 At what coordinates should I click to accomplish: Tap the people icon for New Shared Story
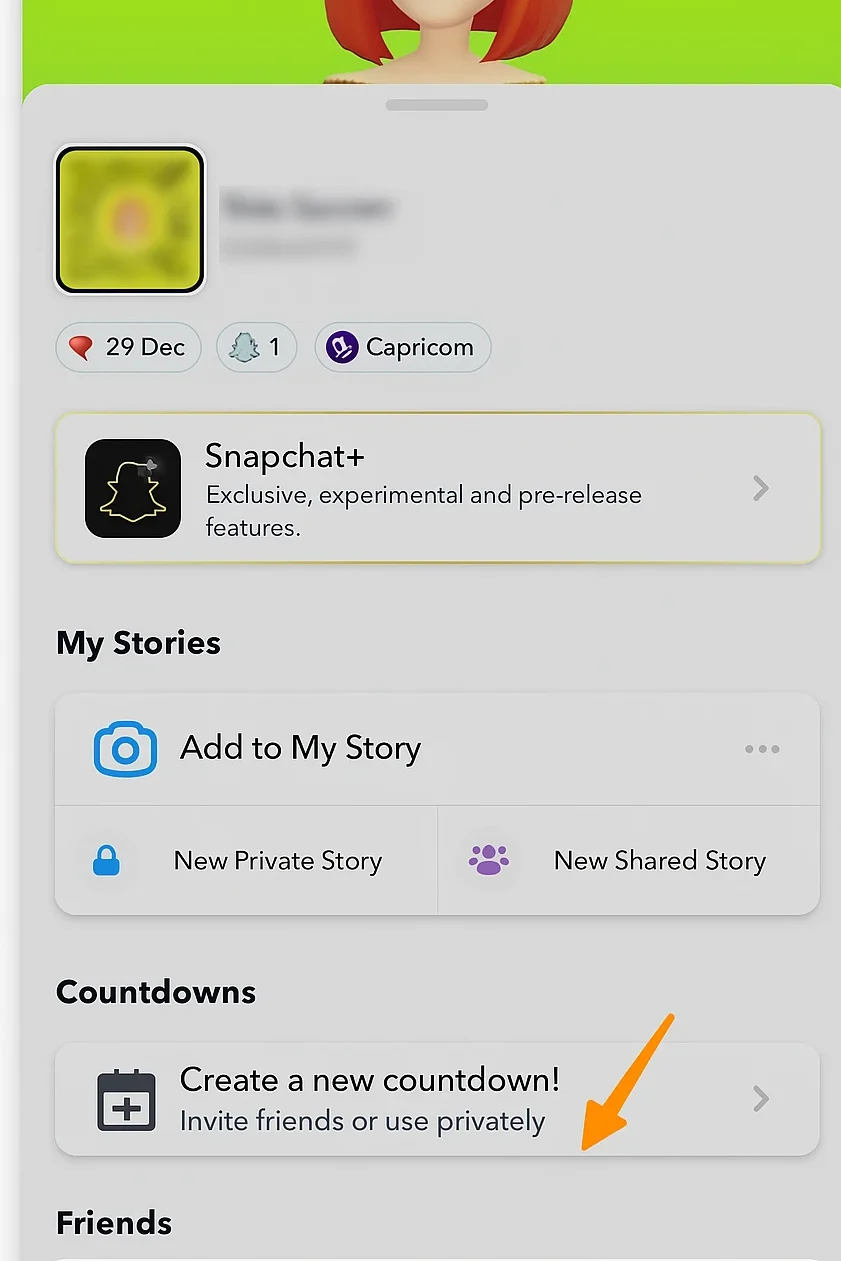(x=489, y=860)
